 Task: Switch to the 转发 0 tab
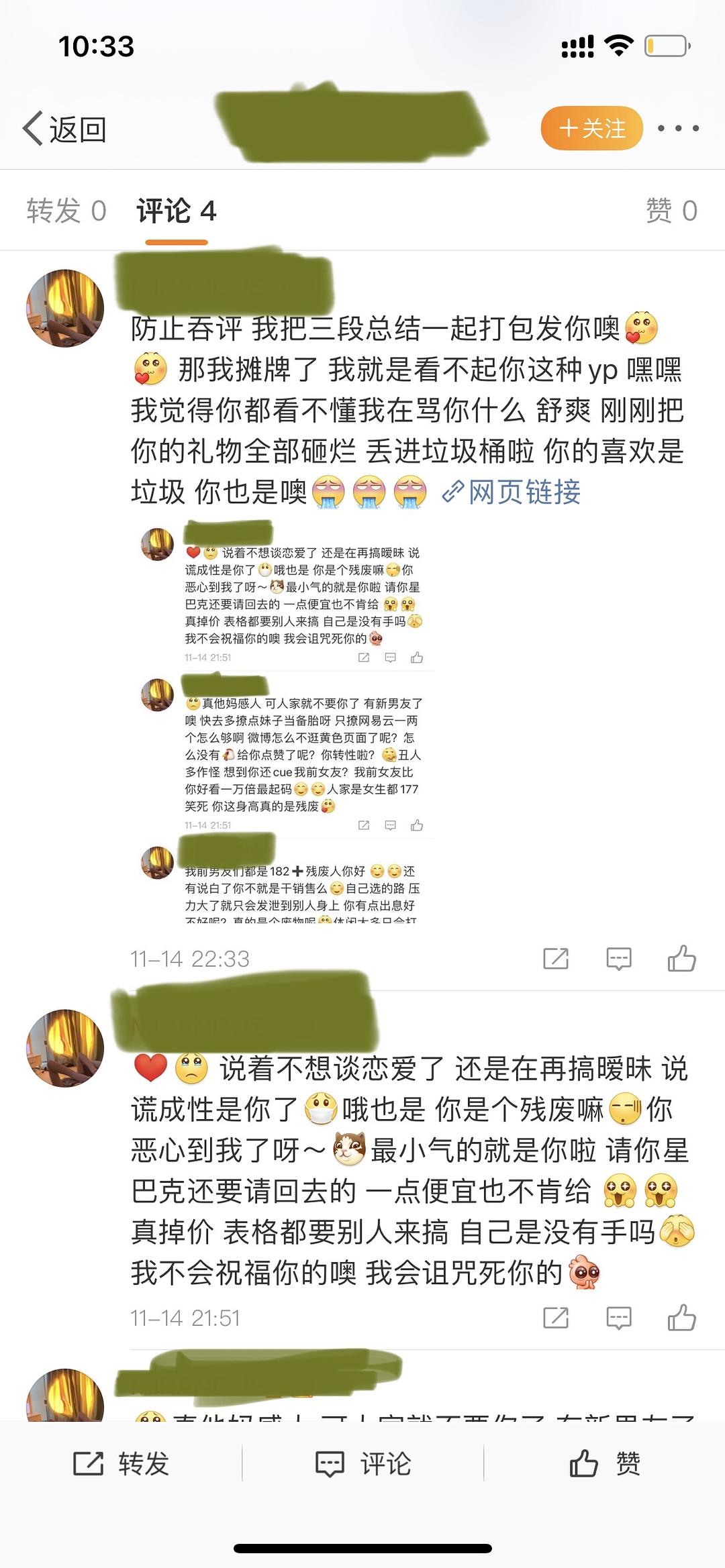(x=66, y=211)
